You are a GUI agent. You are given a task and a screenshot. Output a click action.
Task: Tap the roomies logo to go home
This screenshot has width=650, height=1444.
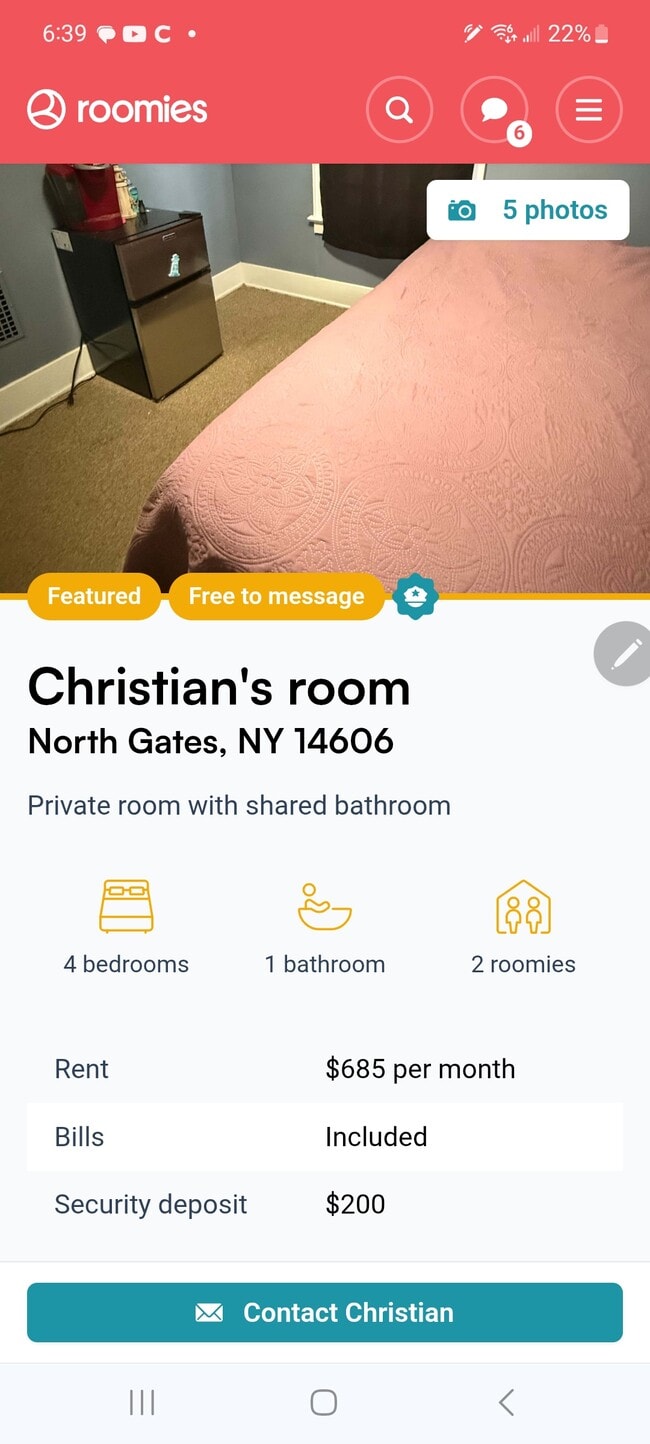117,109
